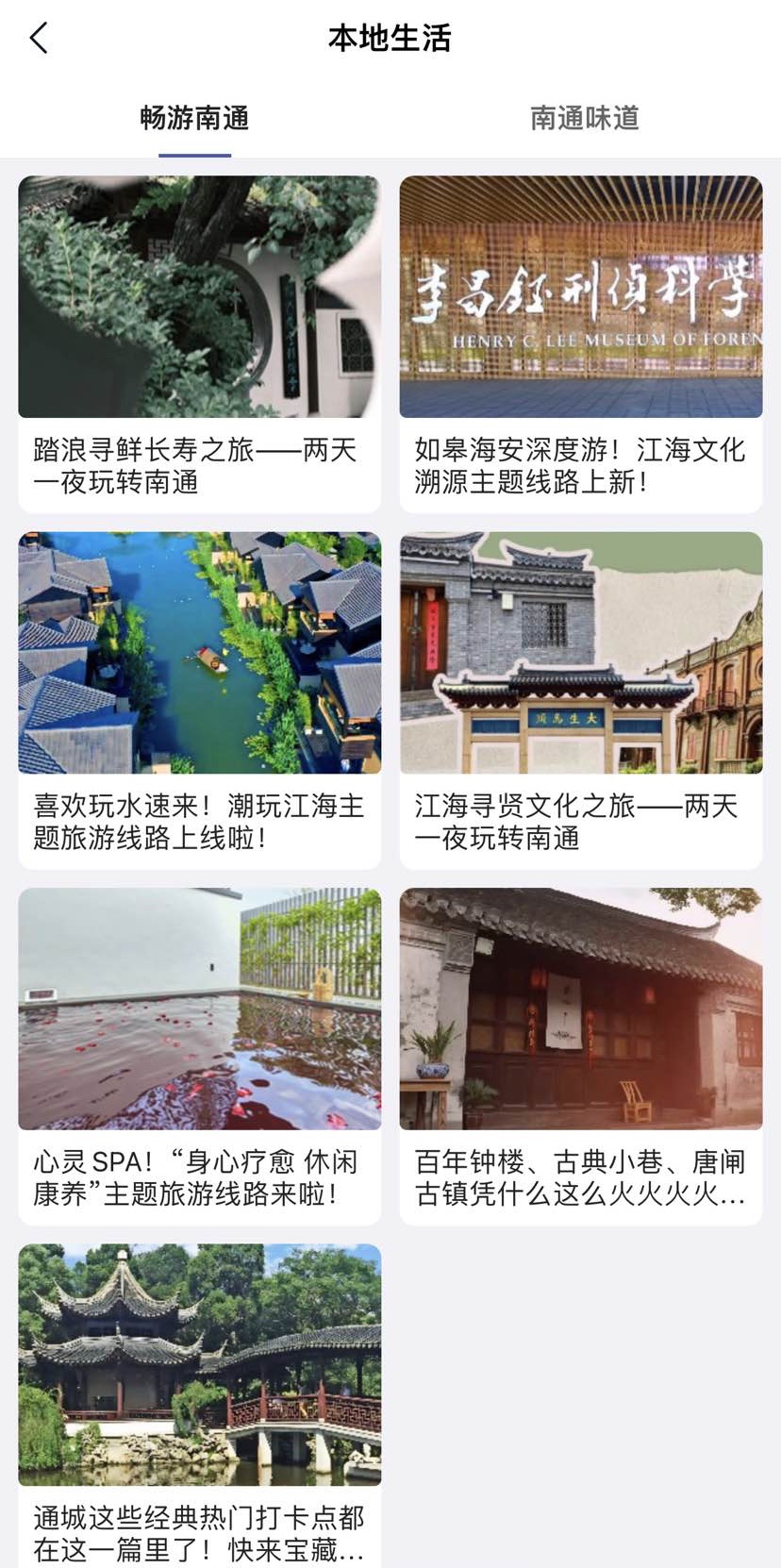View 喜欢玩水速来 travel route card
This screenshot has width=781, height=1568.
click(x=199, y=699)
